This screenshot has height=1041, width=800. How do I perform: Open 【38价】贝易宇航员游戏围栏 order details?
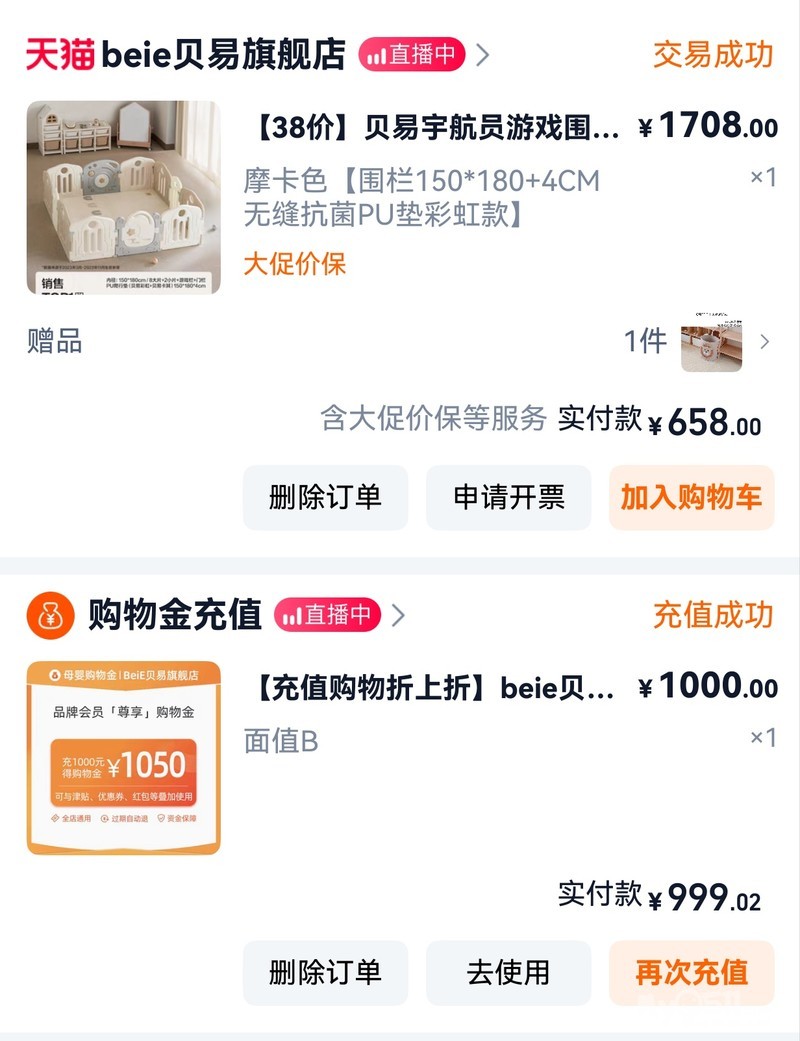[432, 128]
